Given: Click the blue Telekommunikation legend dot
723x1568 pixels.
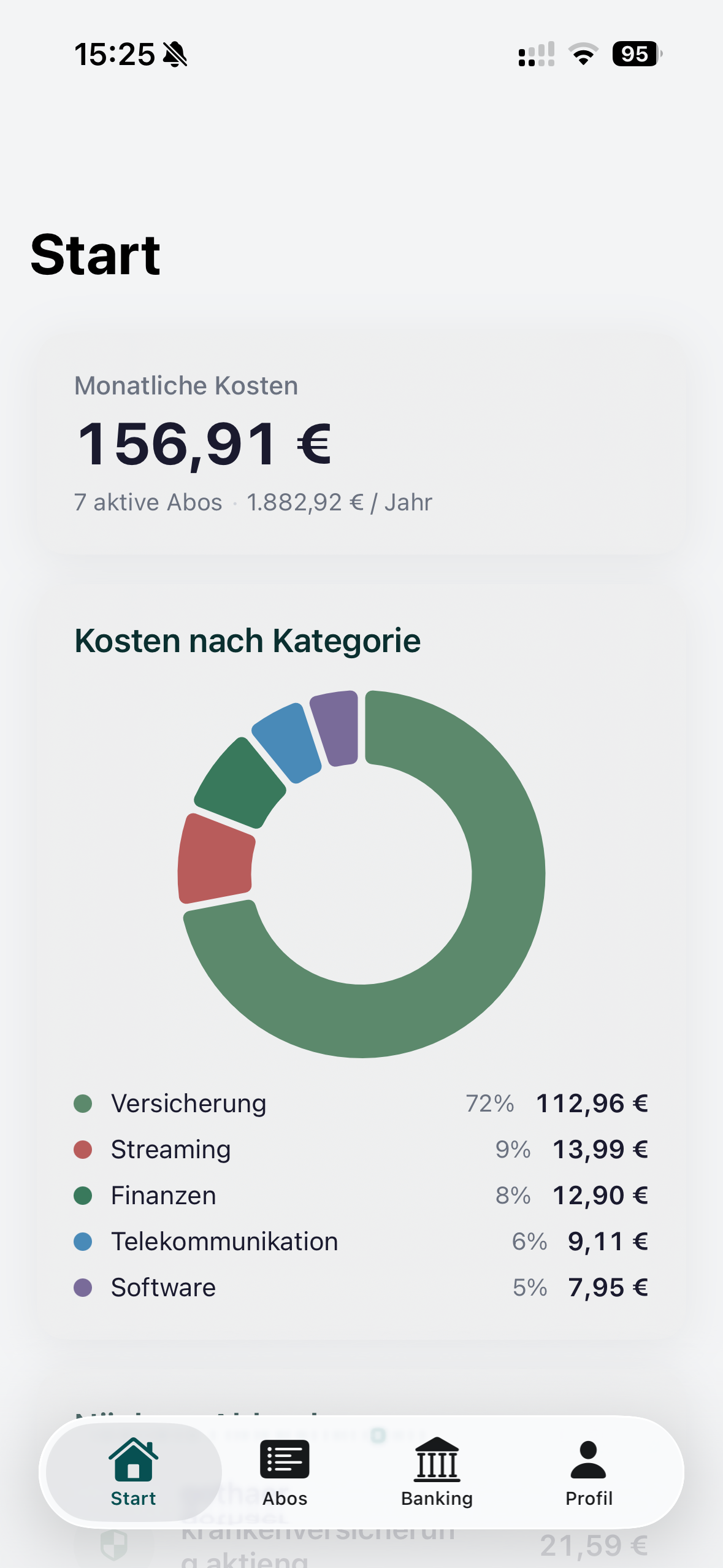Looking at the screenshot, I should pyautogui.click(x=83, y=1240).
